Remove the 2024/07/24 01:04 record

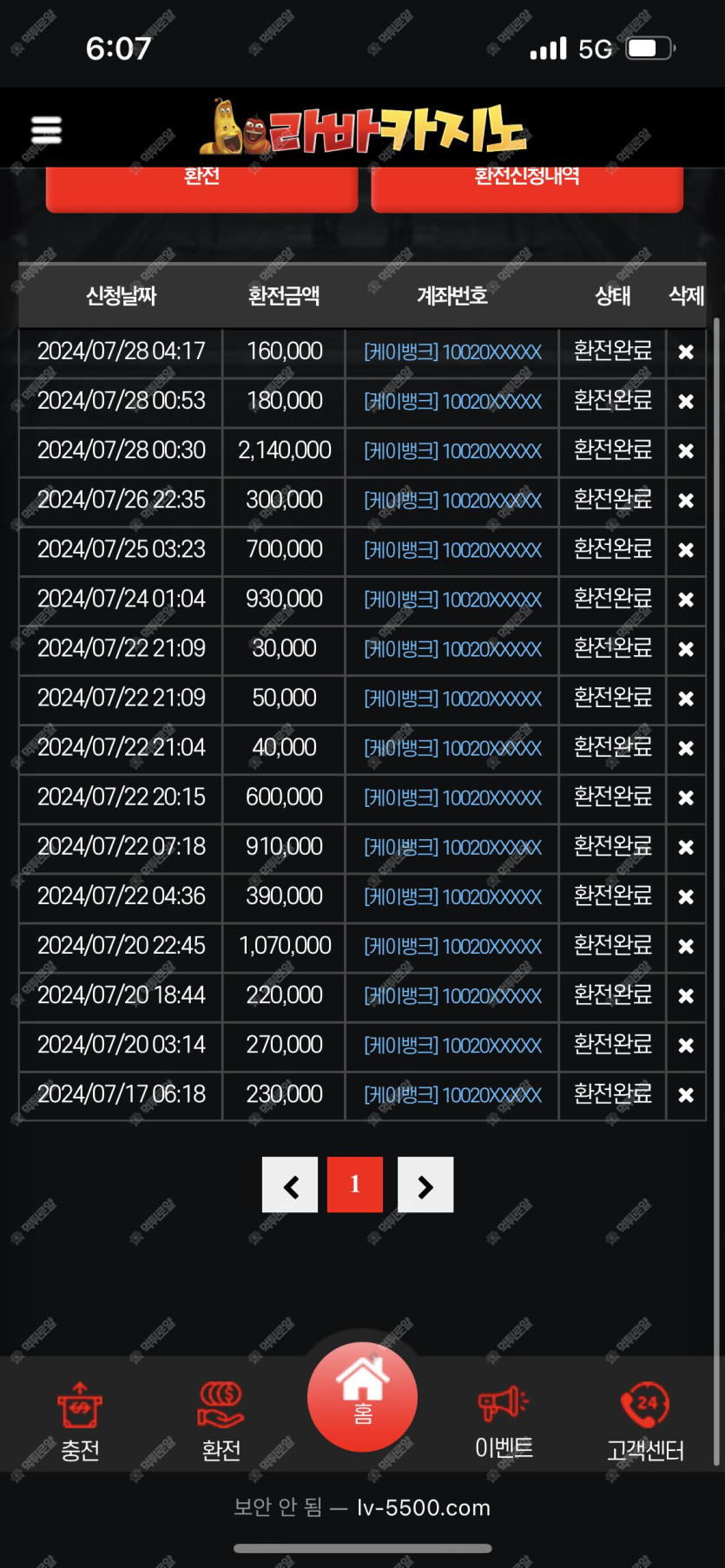[686, 600]
